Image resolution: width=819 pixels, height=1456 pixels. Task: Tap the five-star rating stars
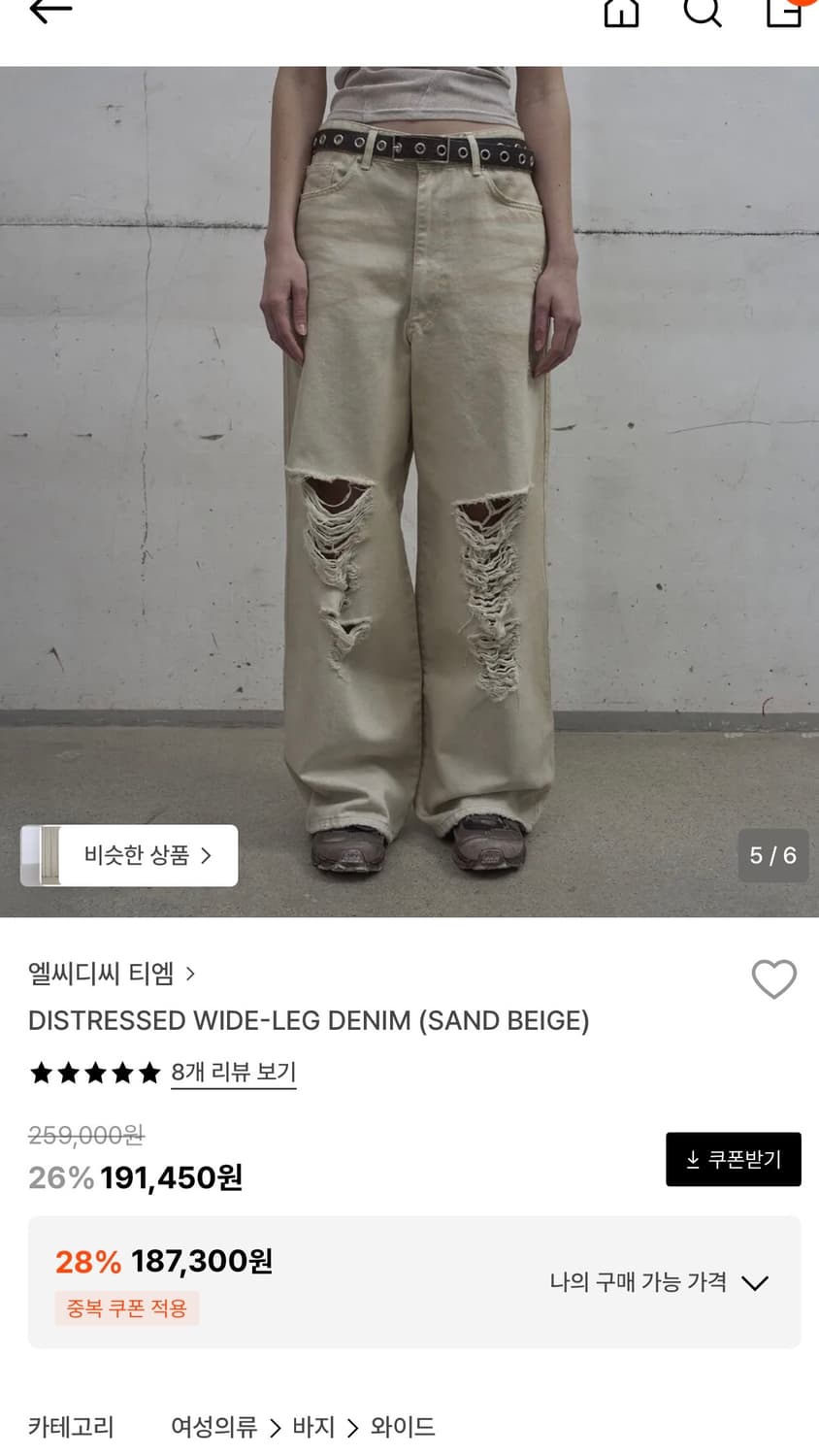click(93, 1074)
